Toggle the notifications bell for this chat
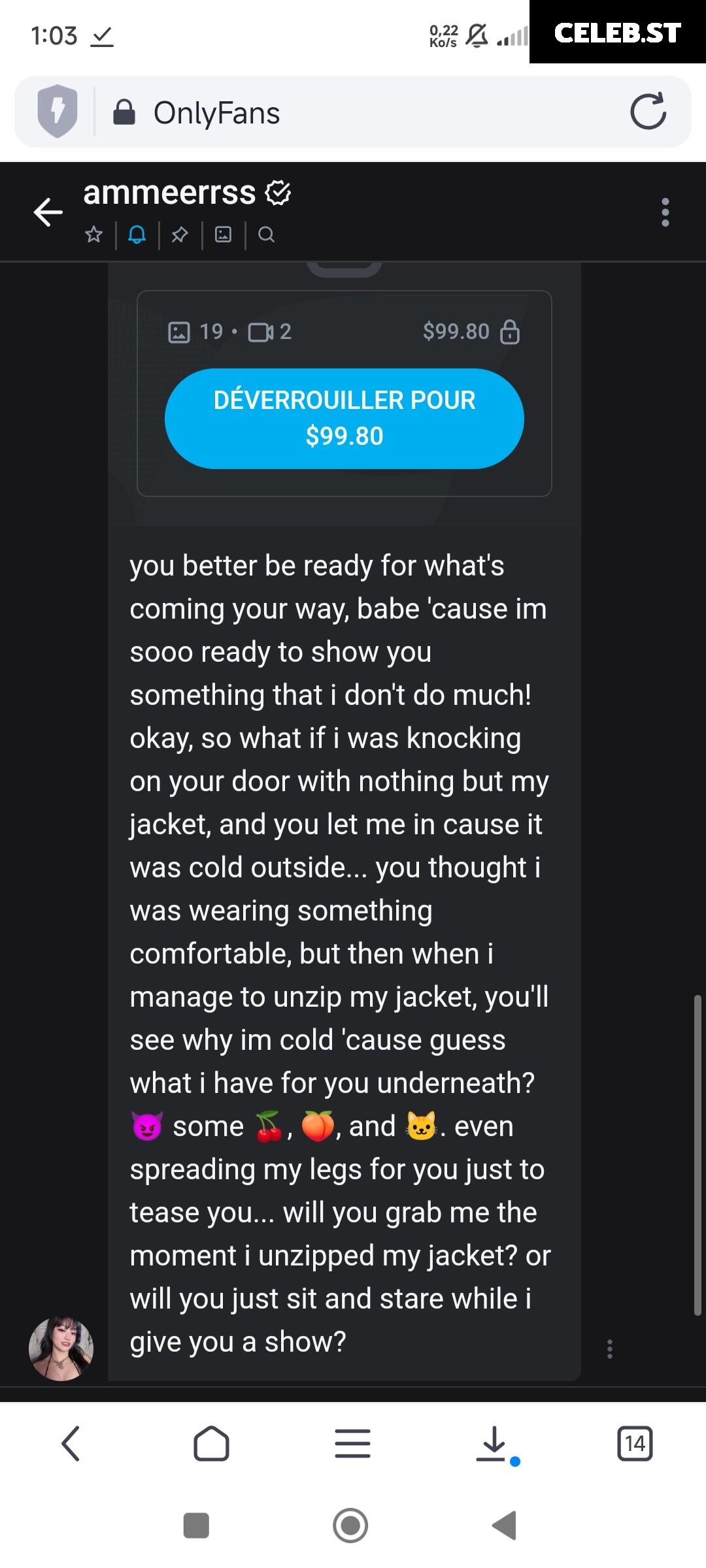 point(137,235)
